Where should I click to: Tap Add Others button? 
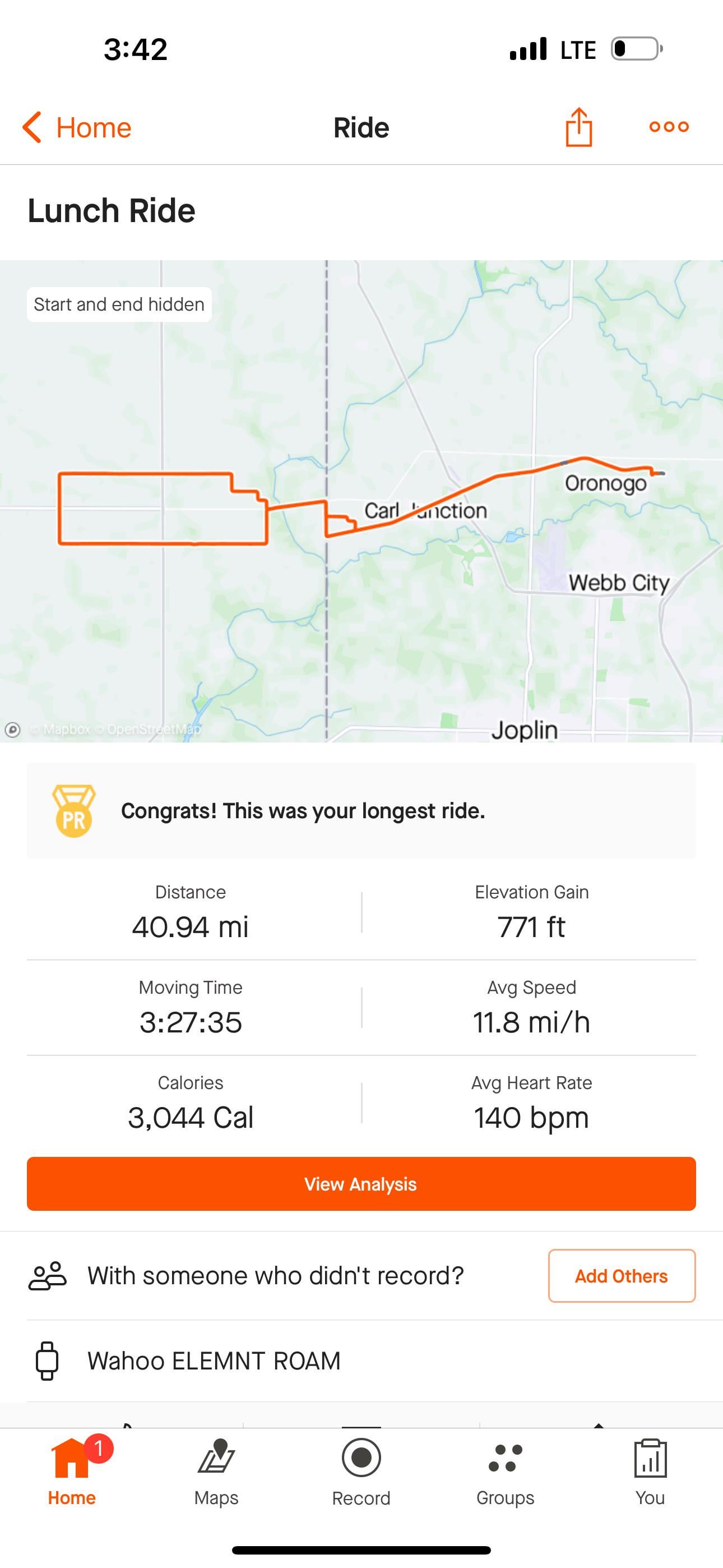pyautogui.click(x=622, y=1276)
